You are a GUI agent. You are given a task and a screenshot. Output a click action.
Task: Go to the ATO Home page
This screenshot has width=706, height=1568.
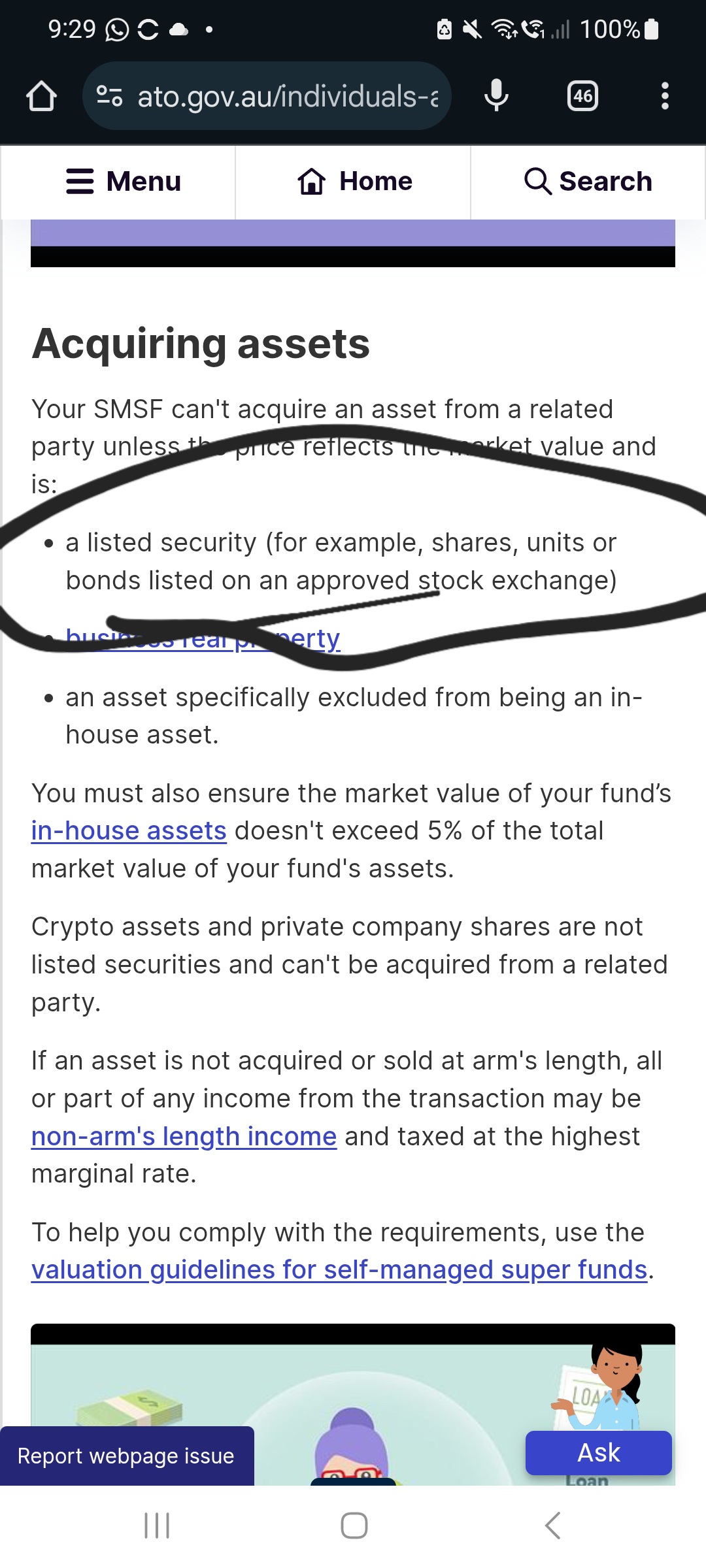355,181
